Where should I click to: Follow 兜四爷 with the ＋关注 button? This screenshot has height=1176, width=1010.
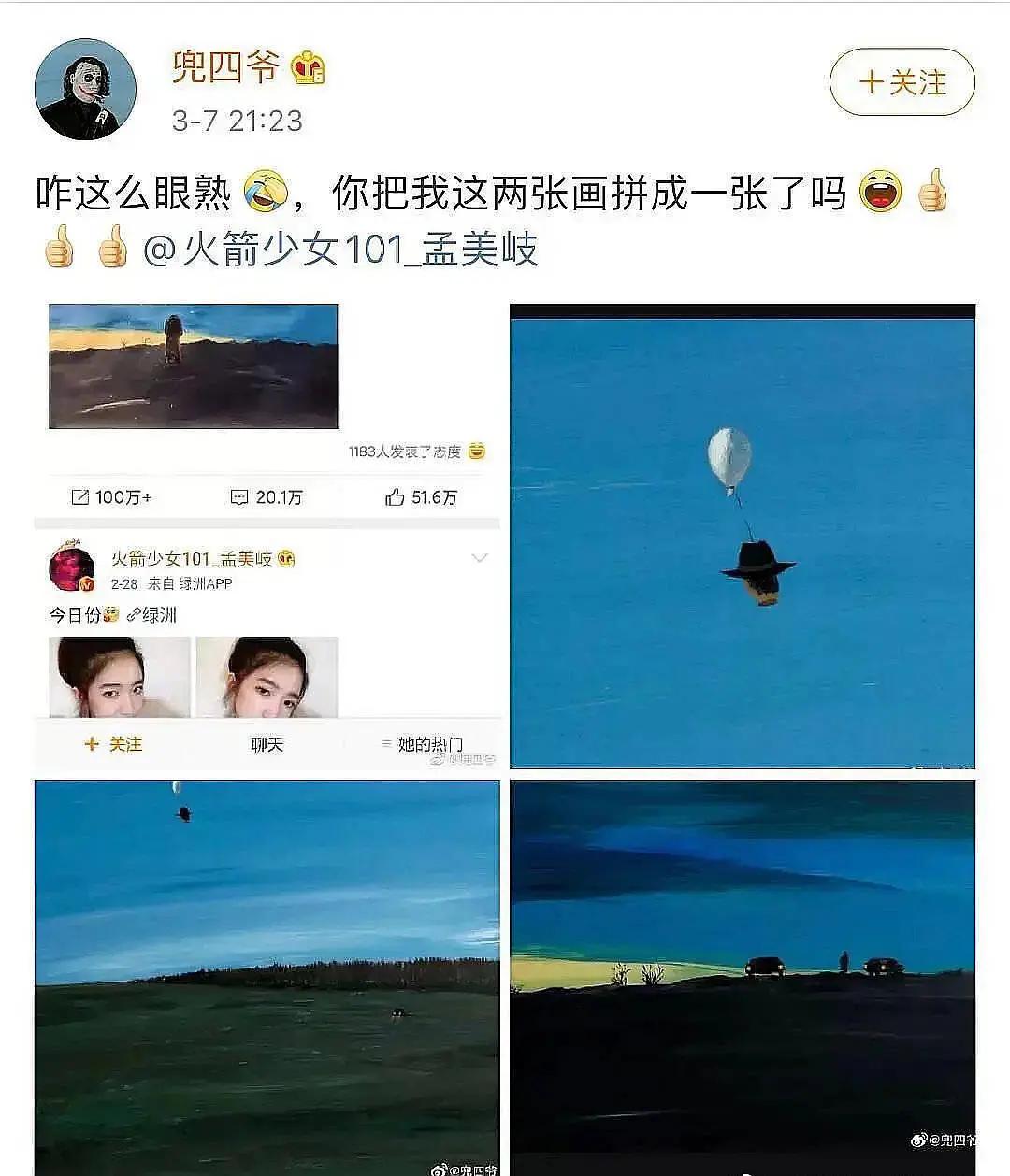pyautogui.click(x=901, y=82)
